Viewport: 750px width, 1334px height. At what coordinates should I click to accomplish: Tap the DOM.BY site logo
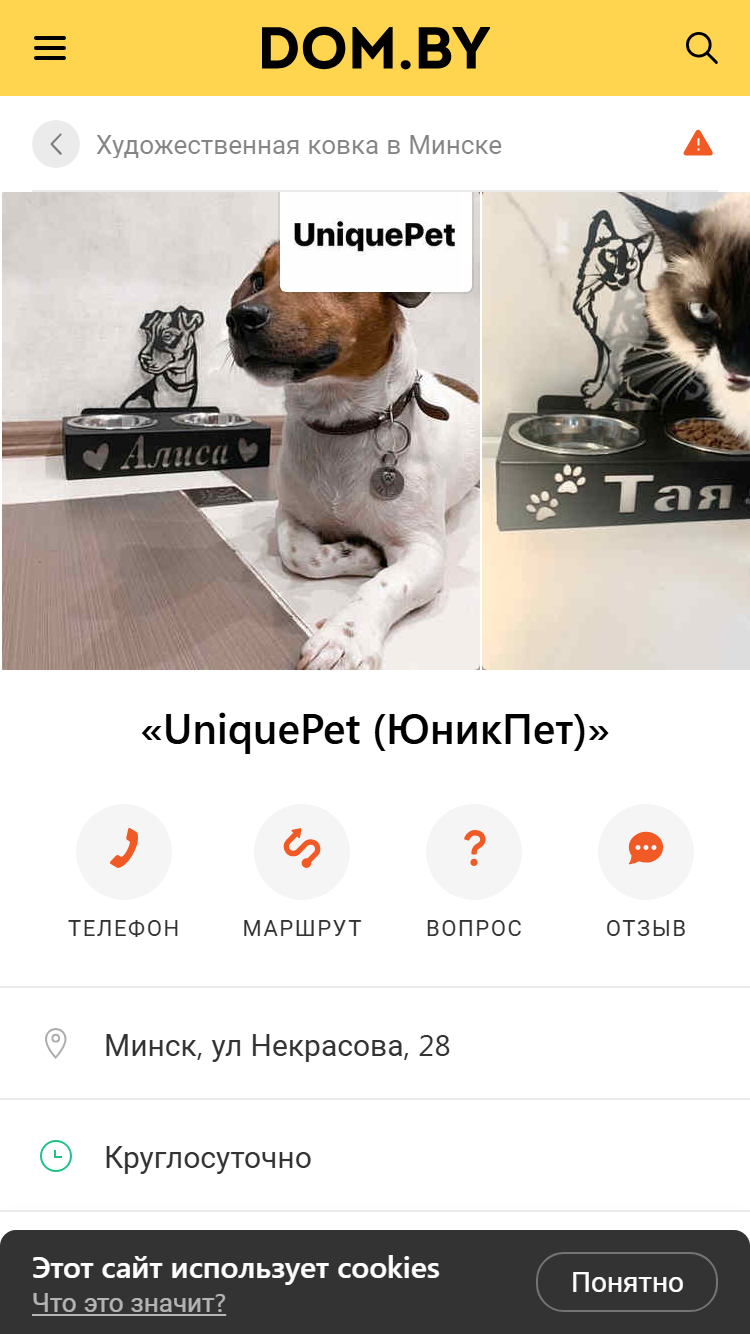pos(375,48)
